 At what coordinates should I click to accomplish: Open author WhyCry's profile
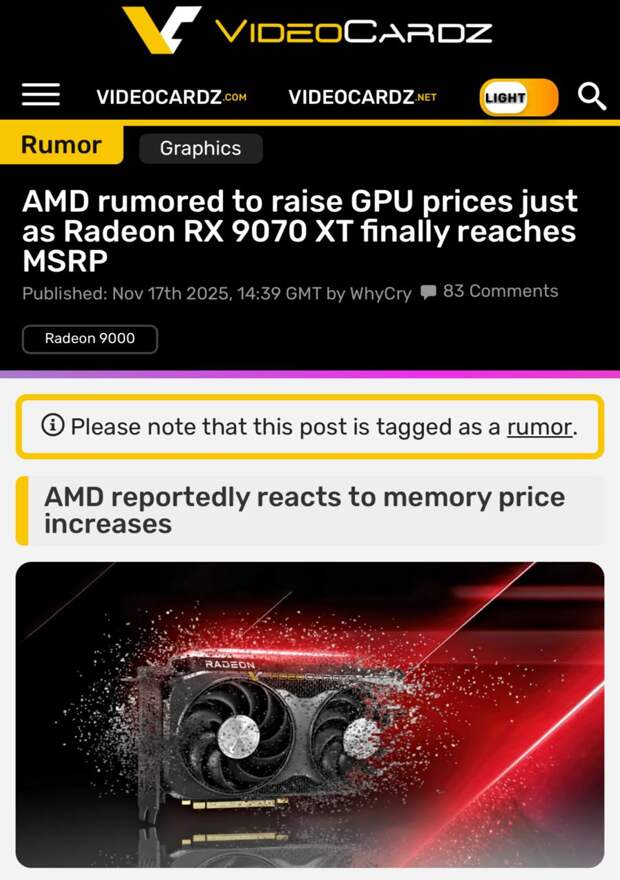pos(380,293)
